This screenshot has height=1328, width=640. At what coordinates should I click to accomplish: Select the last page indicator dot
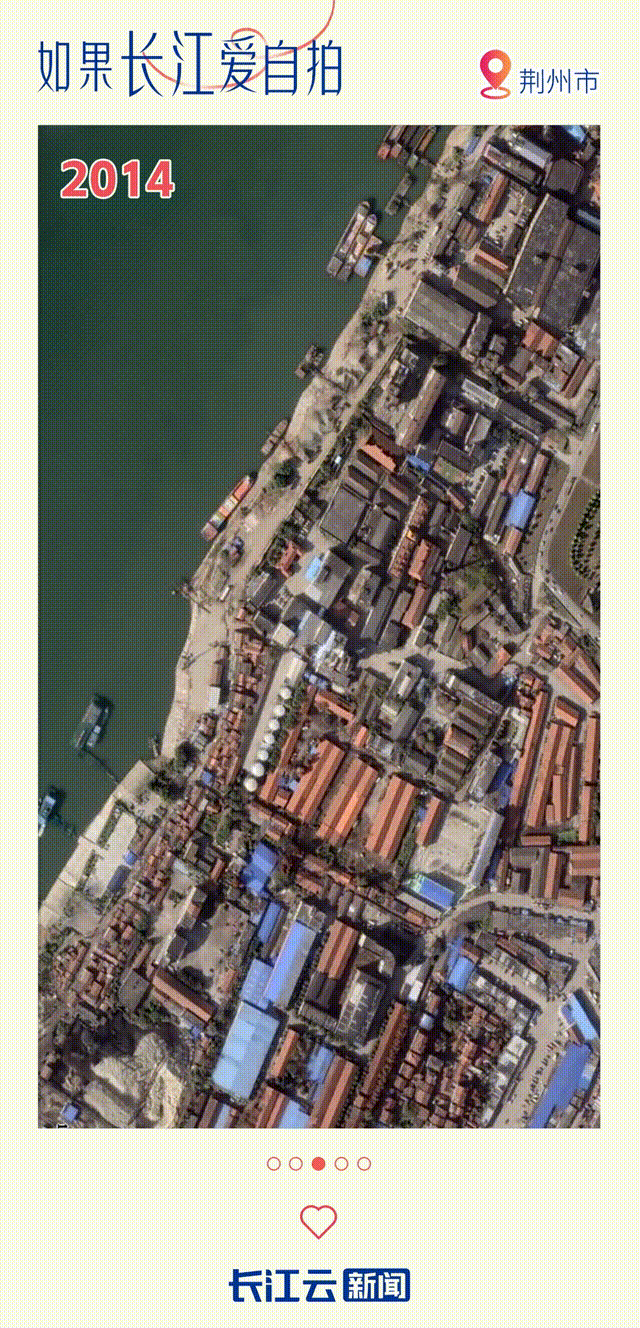pyautogui.click(x=364, y=1164)
